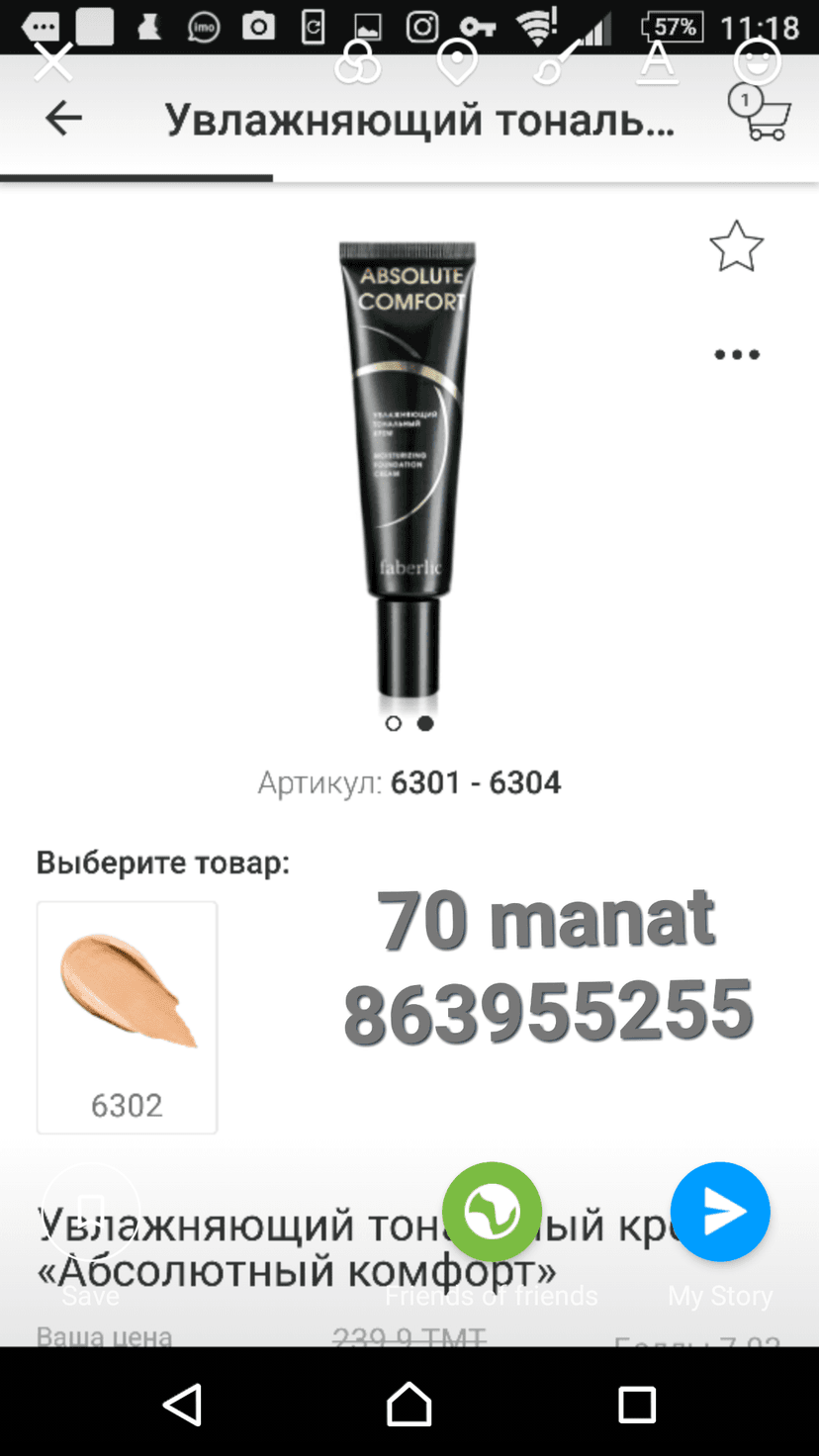The width and height of the screenshot is (819, 1456).
Task: Select the second image pagination dot
Action: pyautogui.click(x=425, y=724)
